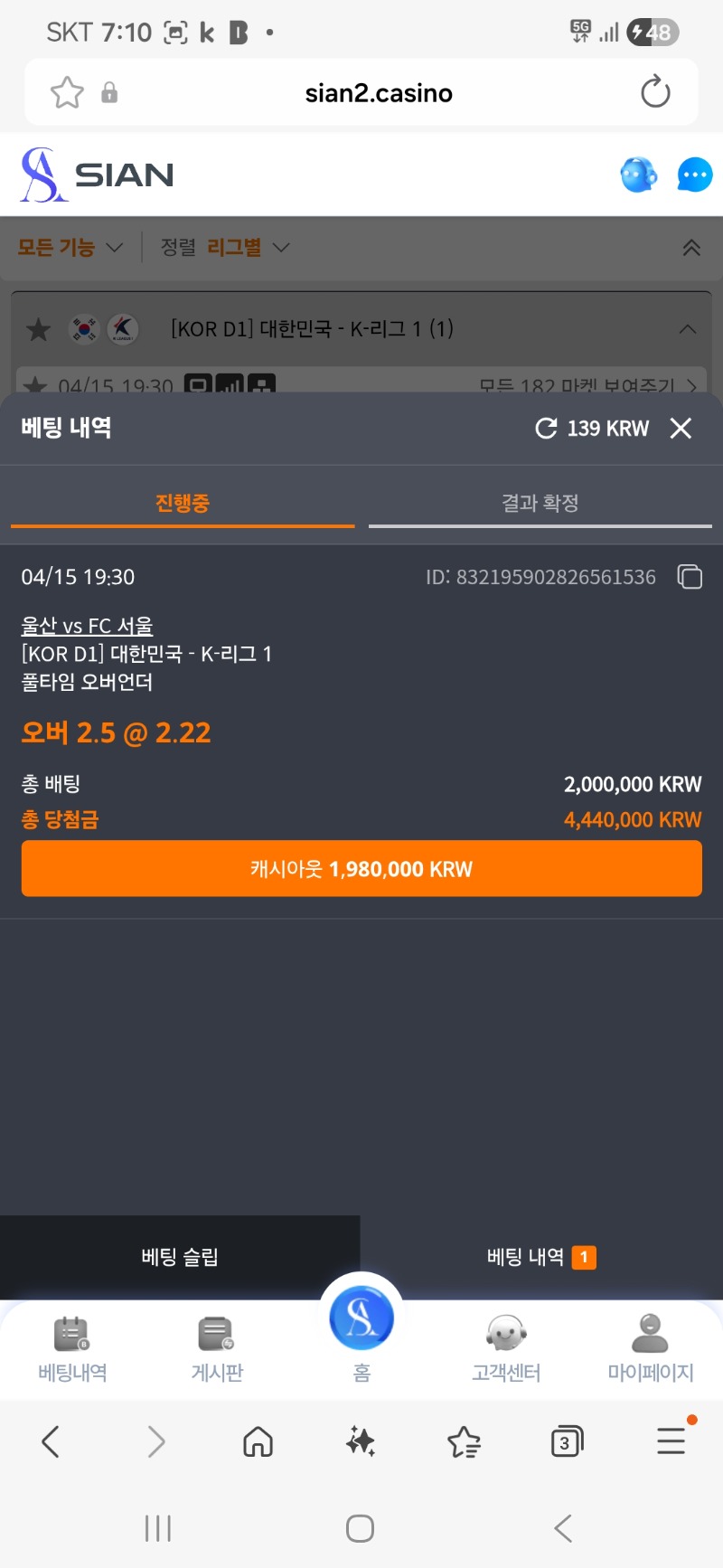Switch to the 결과 확정 tab

[540, 503]
